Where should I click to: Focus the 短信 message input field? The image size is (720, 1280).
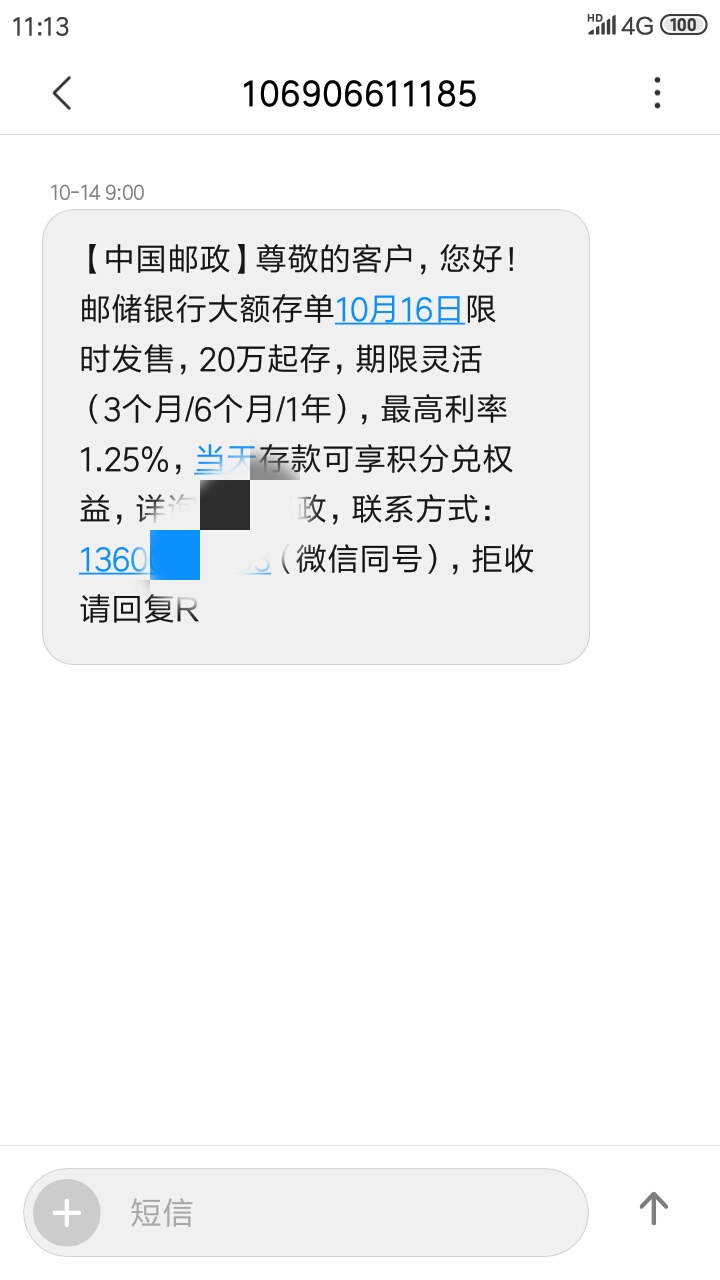tap(340, 1213)
